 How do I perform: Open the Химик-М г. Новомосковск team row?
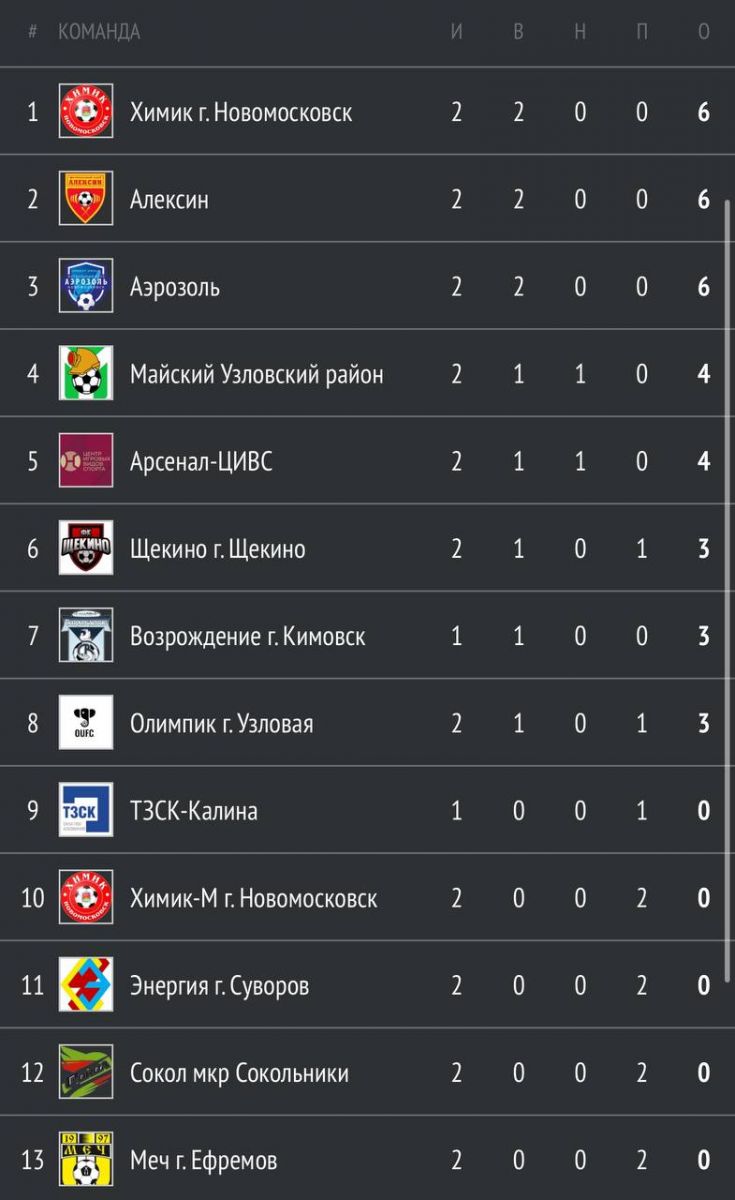(253, 898)
